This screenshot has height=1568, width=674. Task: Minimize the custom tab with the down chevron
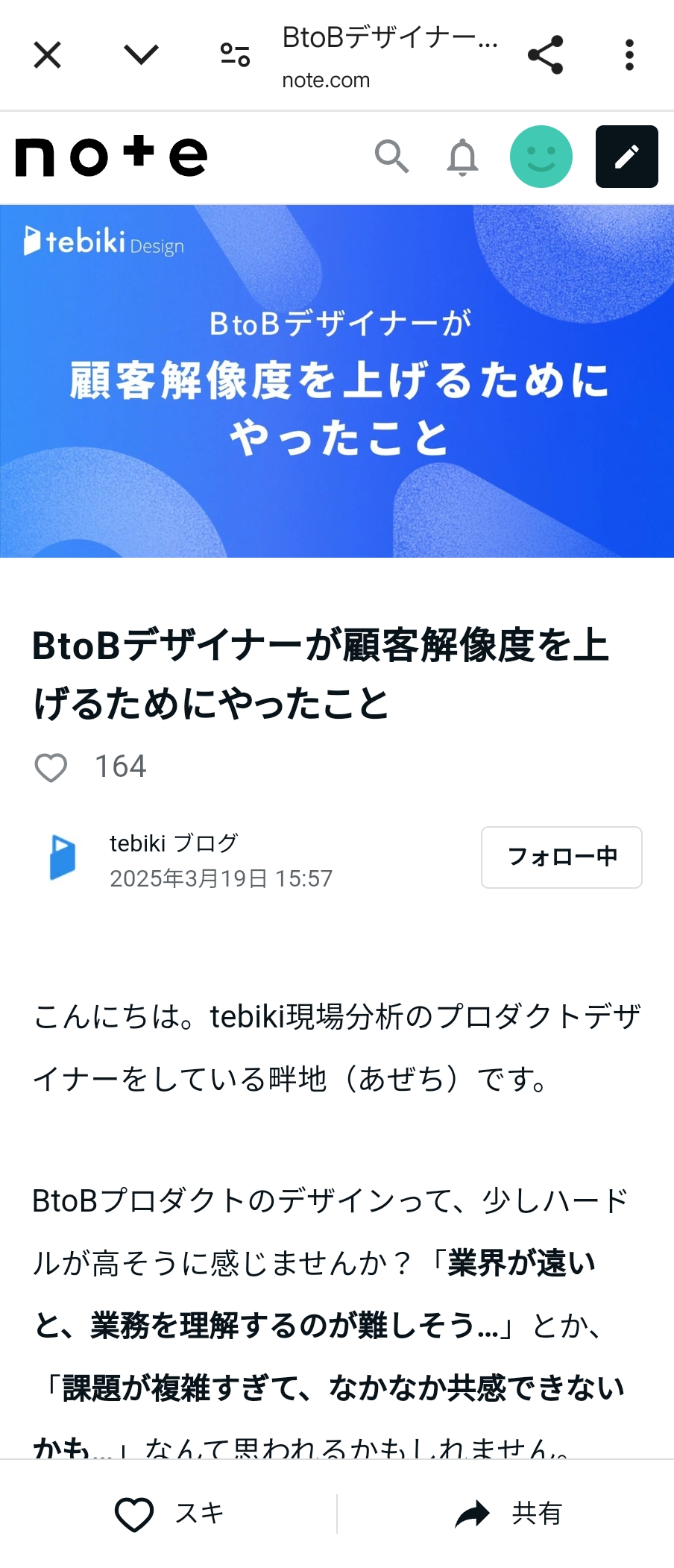pos(141,55)
